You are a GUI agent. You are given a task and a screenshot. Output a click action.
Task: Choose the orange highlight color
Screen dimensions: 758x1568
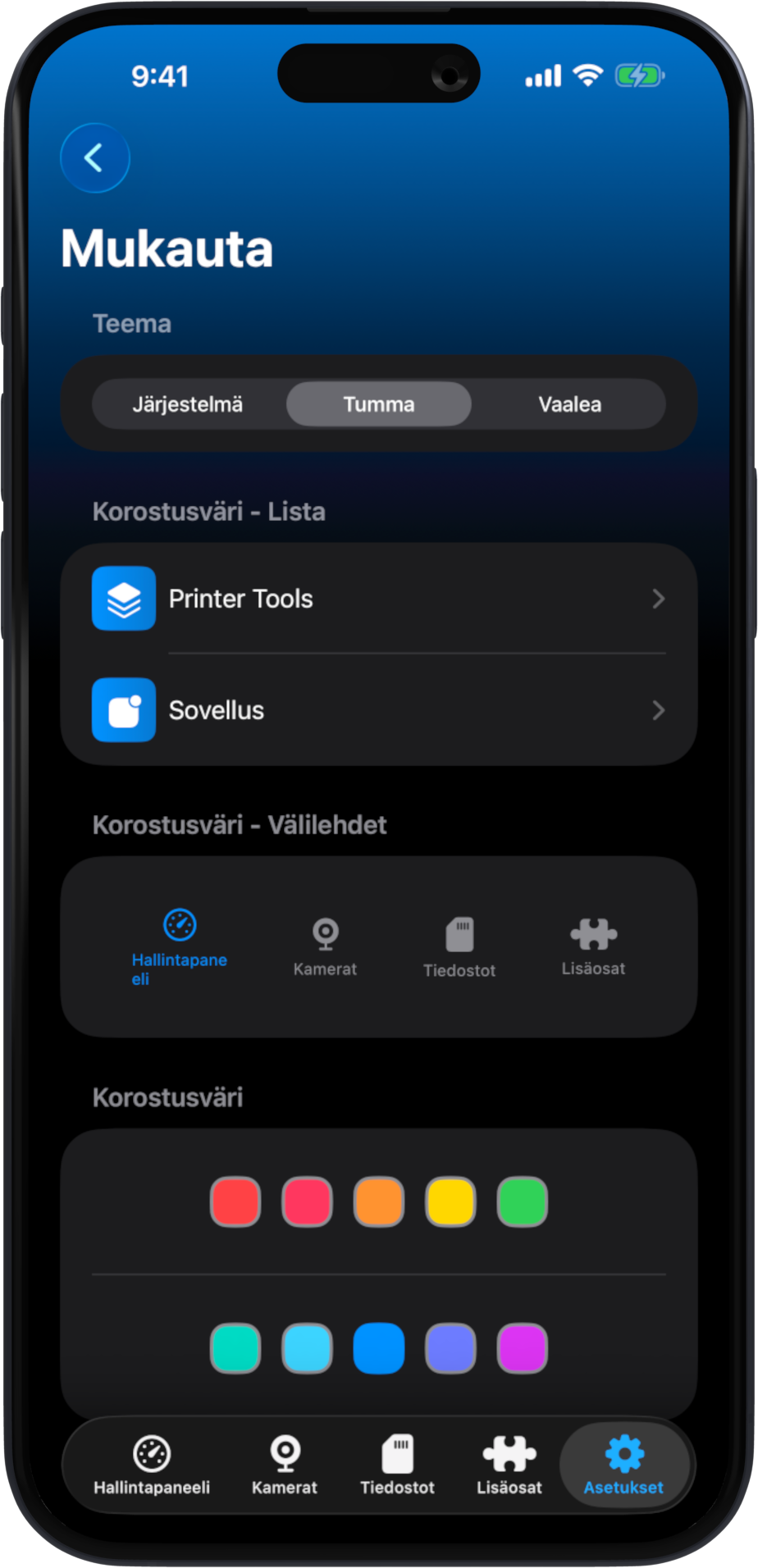pos(379,1202)
